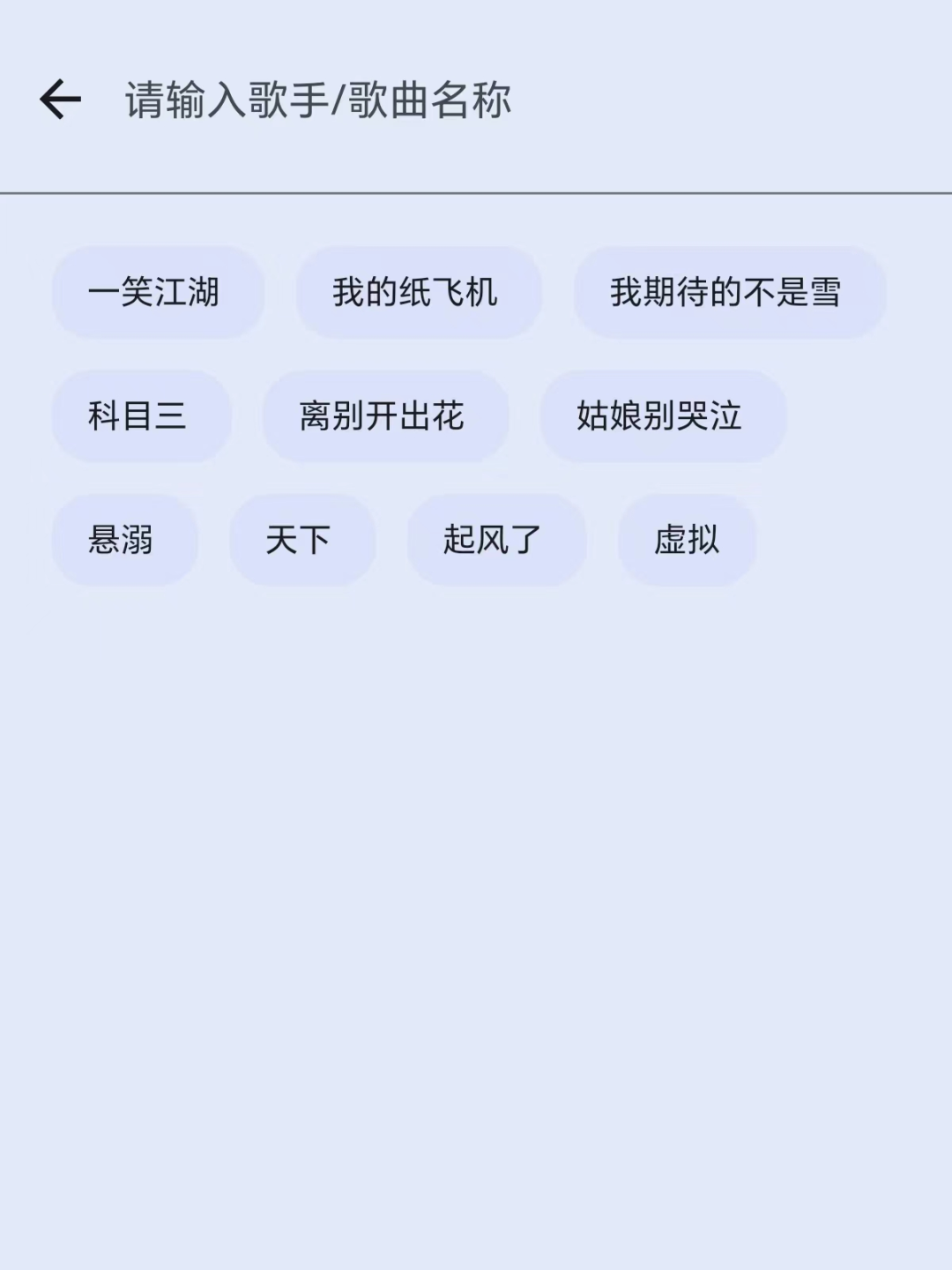This screenshot has width=952, height=1270.
Task: Search for 科目三 via its chip
Action: [x=140, y=415]
